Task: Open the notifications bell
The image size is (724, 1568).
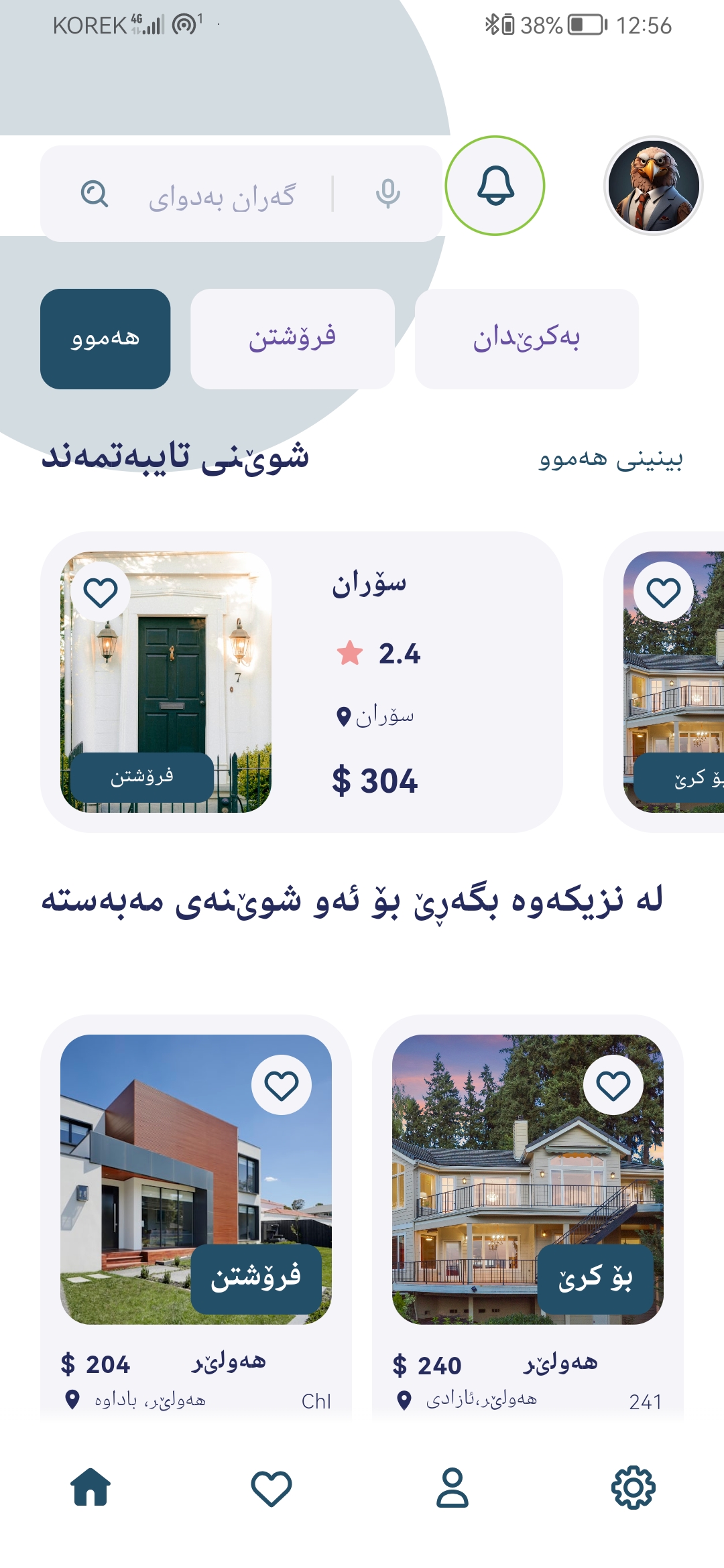Action: click(495, 186)
